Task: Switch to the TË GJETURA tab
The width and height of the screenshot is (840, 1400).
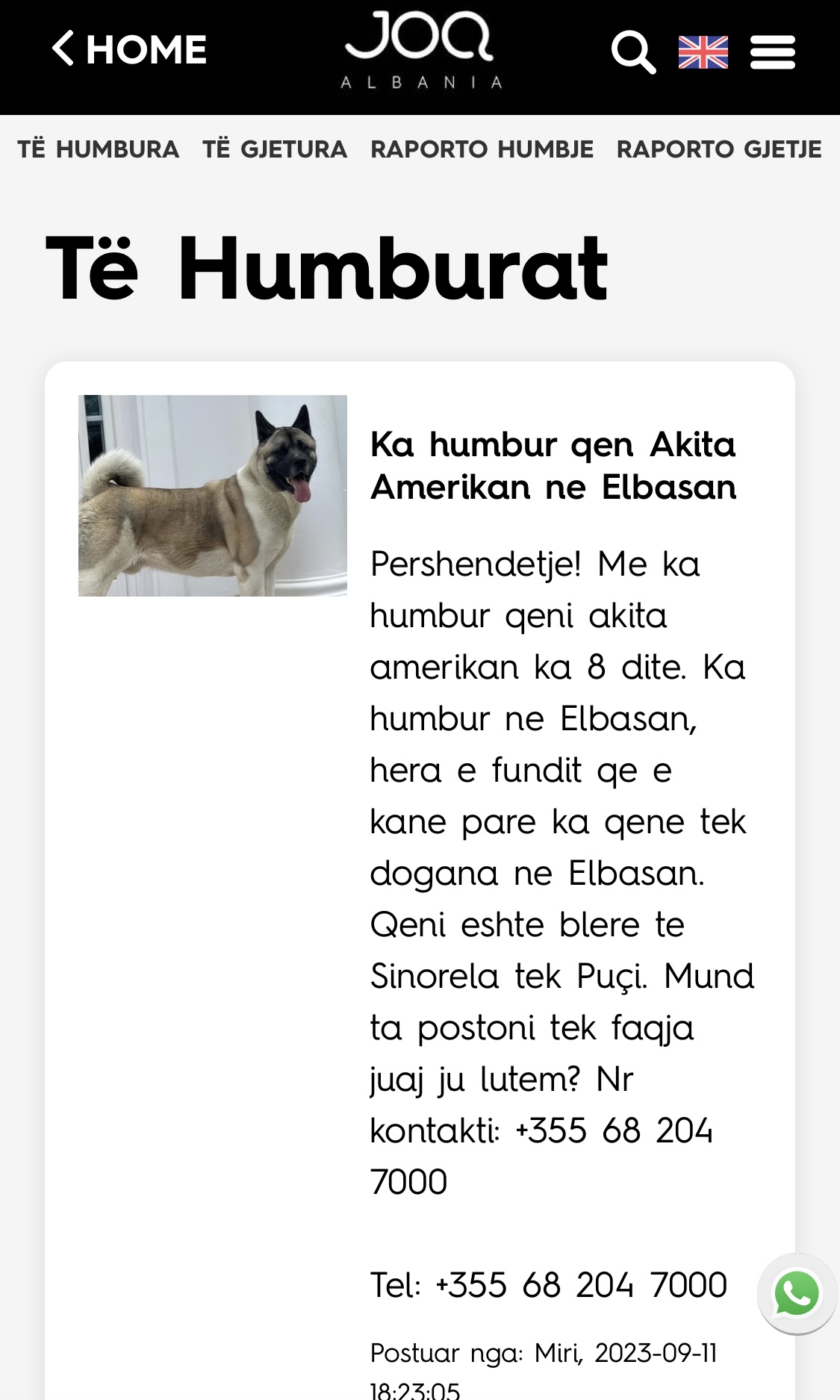Action: (274, 149)
